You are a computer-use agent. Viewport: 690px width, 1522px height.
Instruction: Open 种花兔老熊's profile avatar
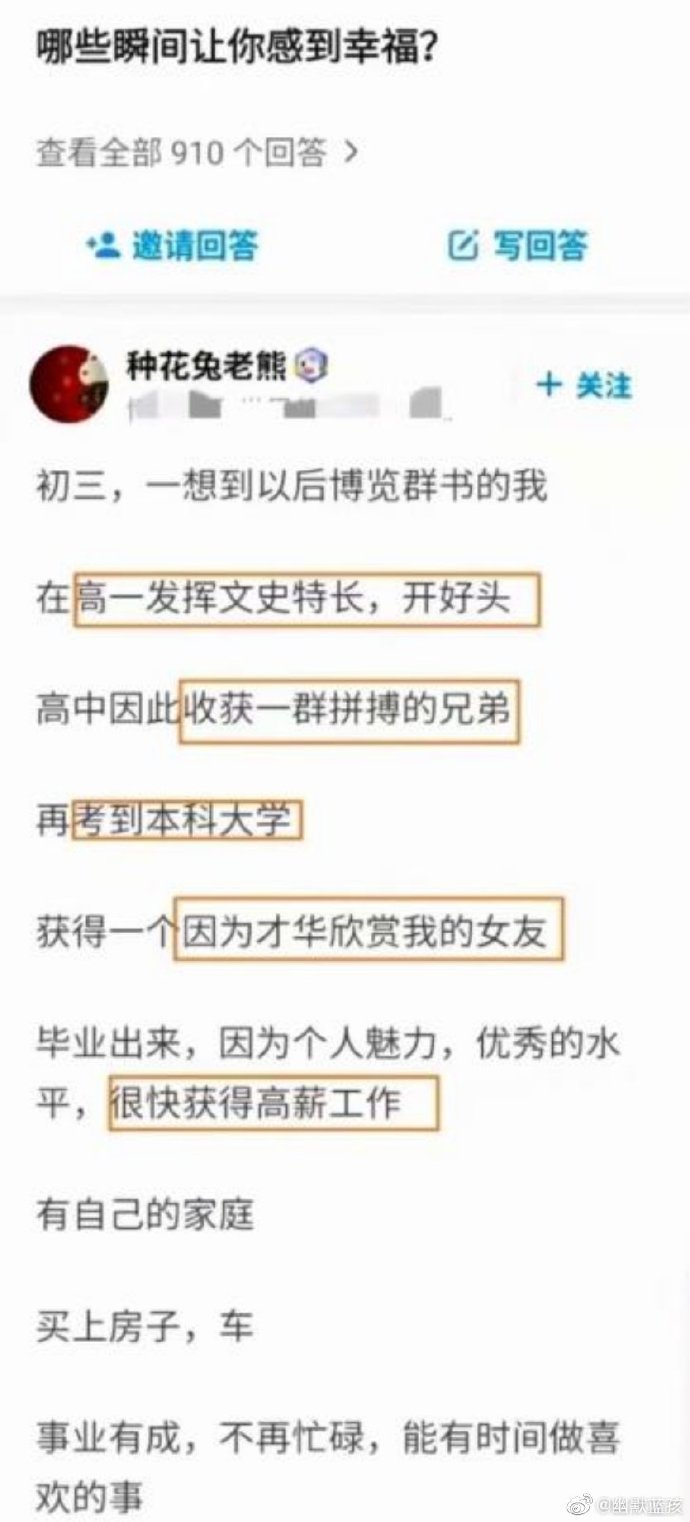[x=68, y=384]
